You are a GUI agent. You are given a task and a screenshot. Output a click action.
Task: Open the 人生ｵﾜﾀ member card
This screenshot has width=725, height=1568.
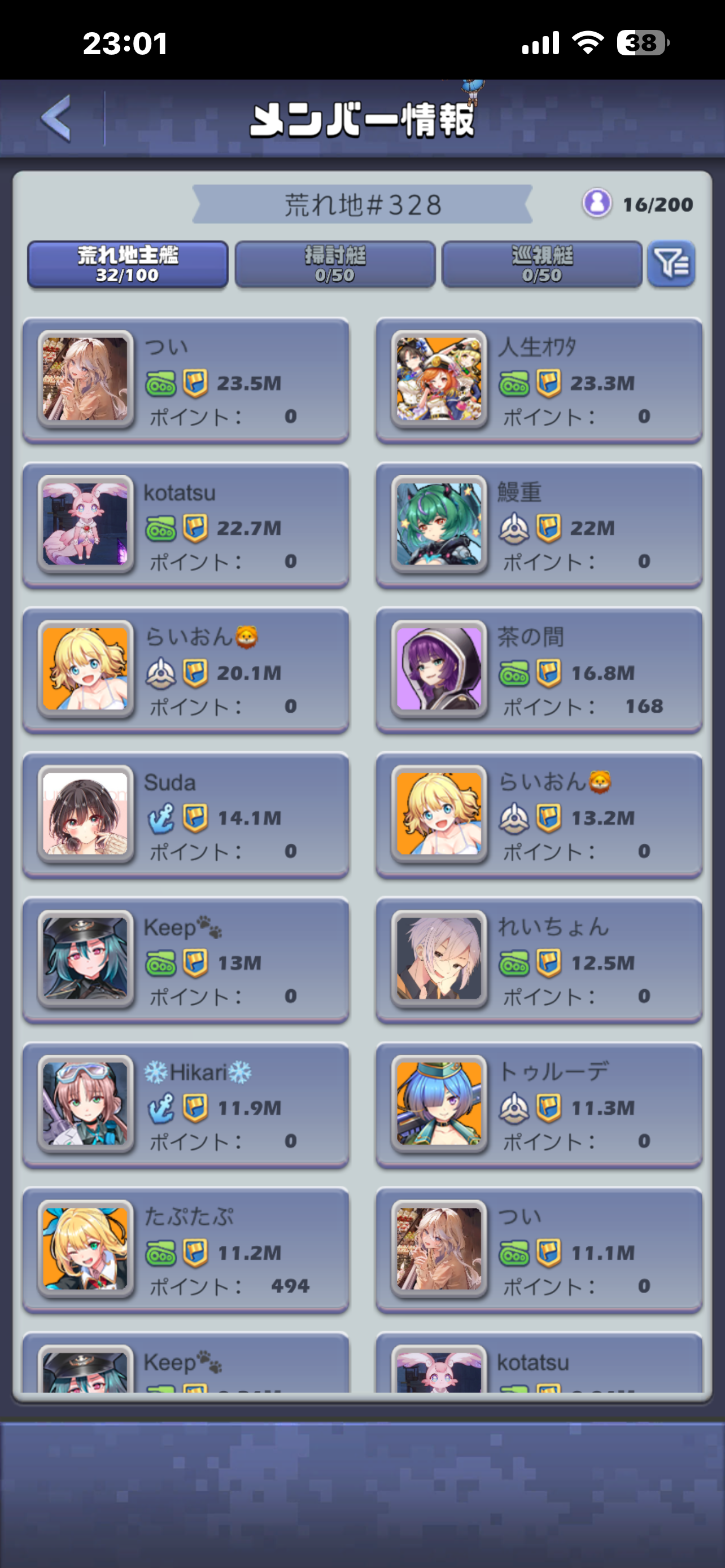click(539, 381)
